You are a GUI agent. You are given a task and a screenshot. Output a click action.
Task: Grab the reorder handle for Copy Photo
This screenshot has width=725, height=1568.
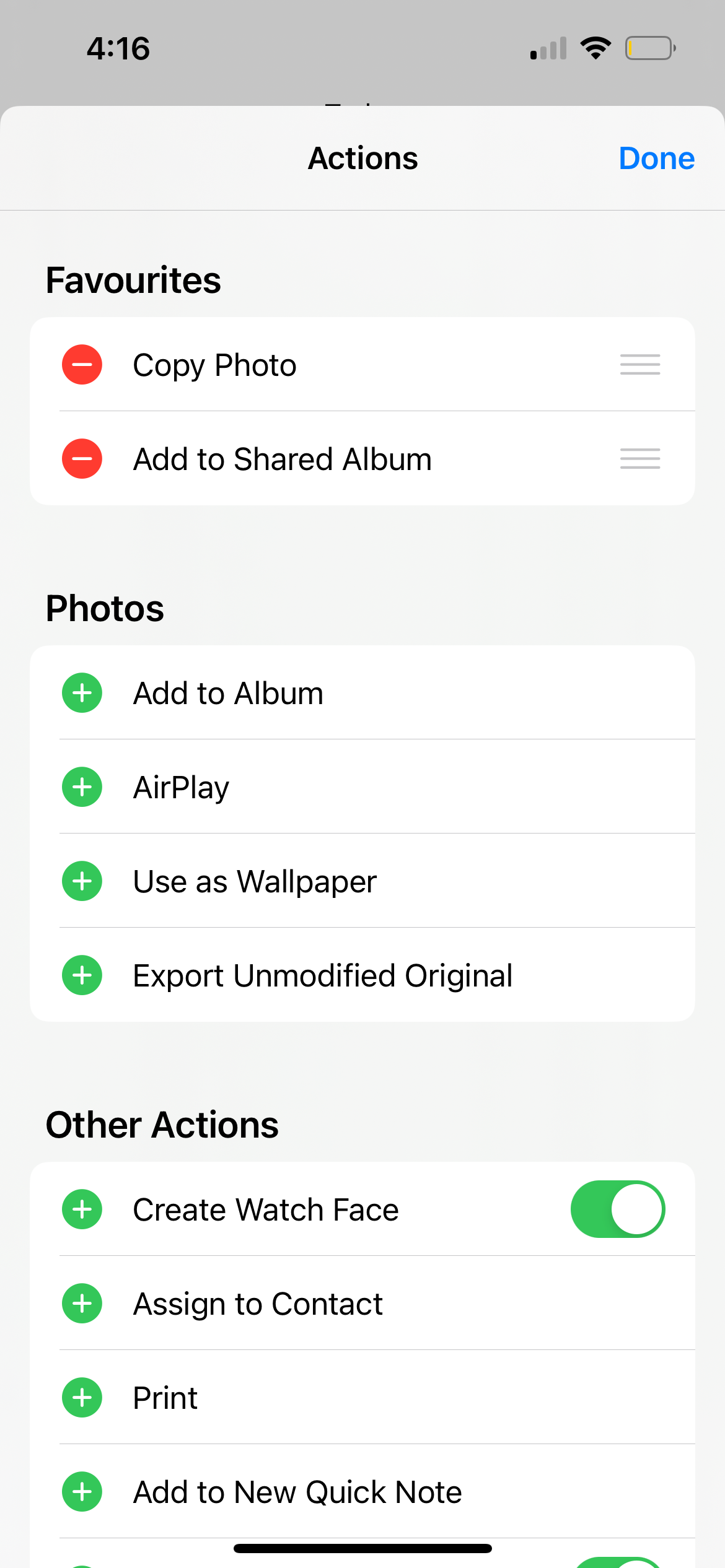click(x=639, y=365)
